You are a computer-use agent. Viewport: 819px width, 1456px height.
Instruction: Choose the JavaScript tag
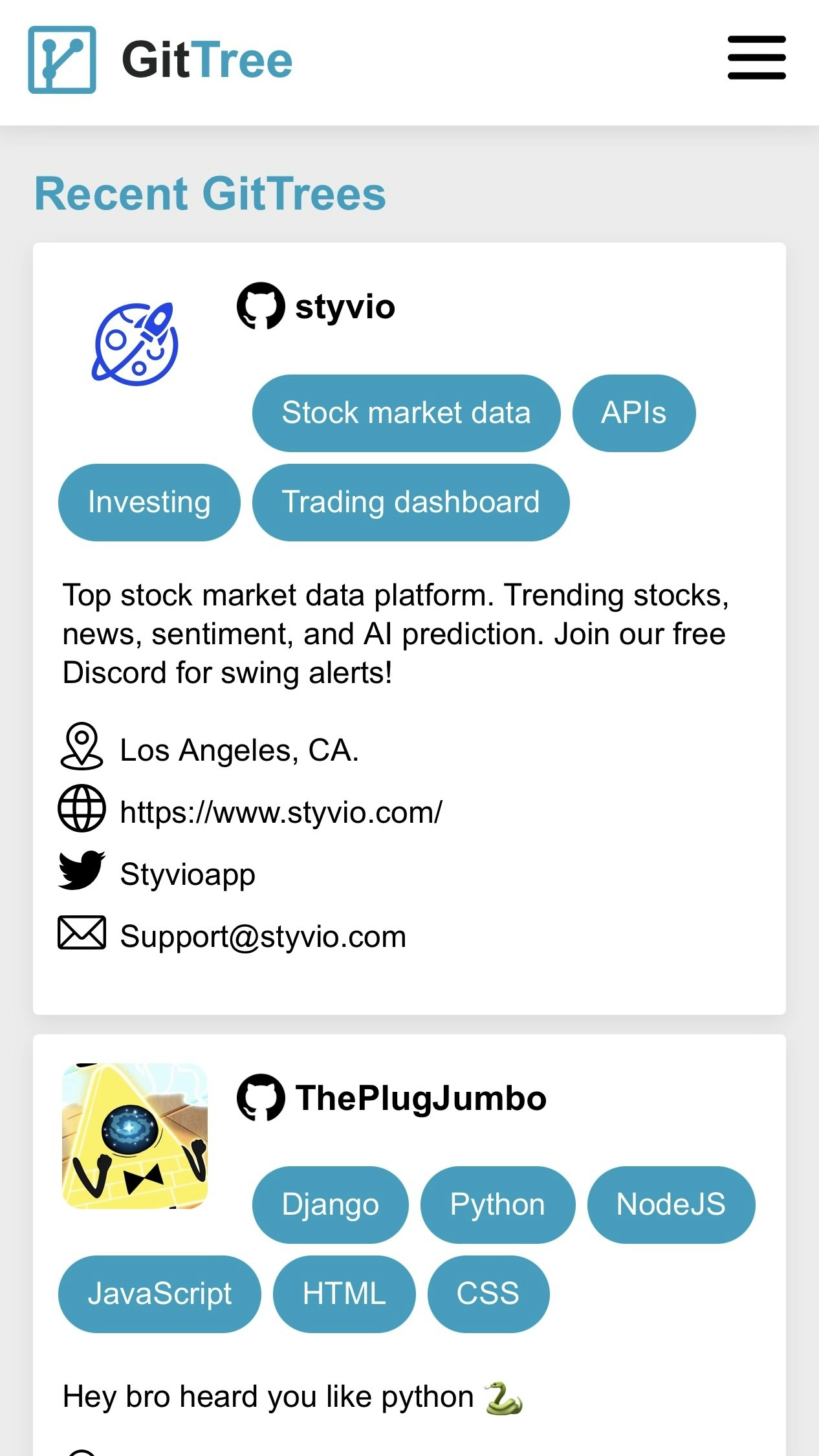[160, 1294]
